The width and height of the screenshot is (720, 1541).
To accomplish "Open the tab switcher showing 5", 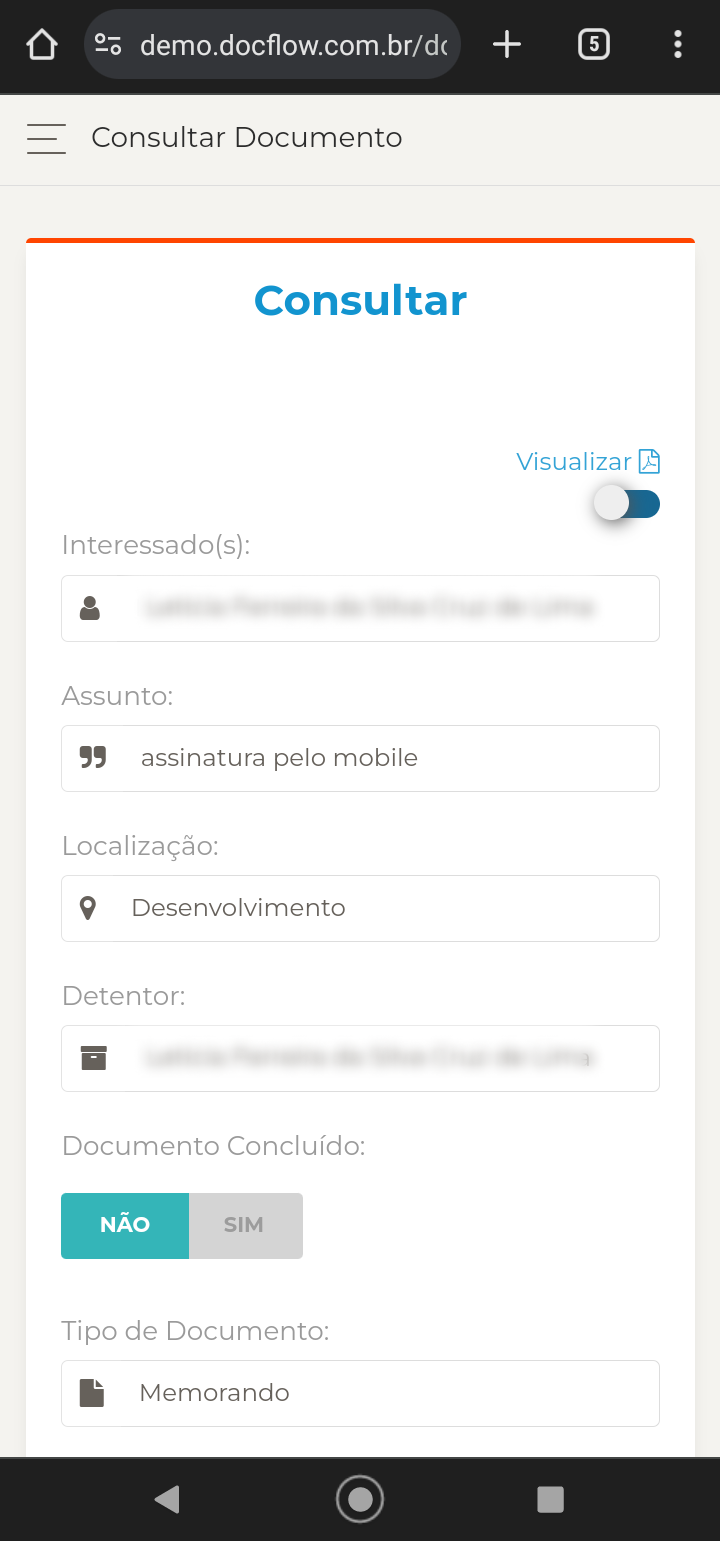I will [594, 45].
